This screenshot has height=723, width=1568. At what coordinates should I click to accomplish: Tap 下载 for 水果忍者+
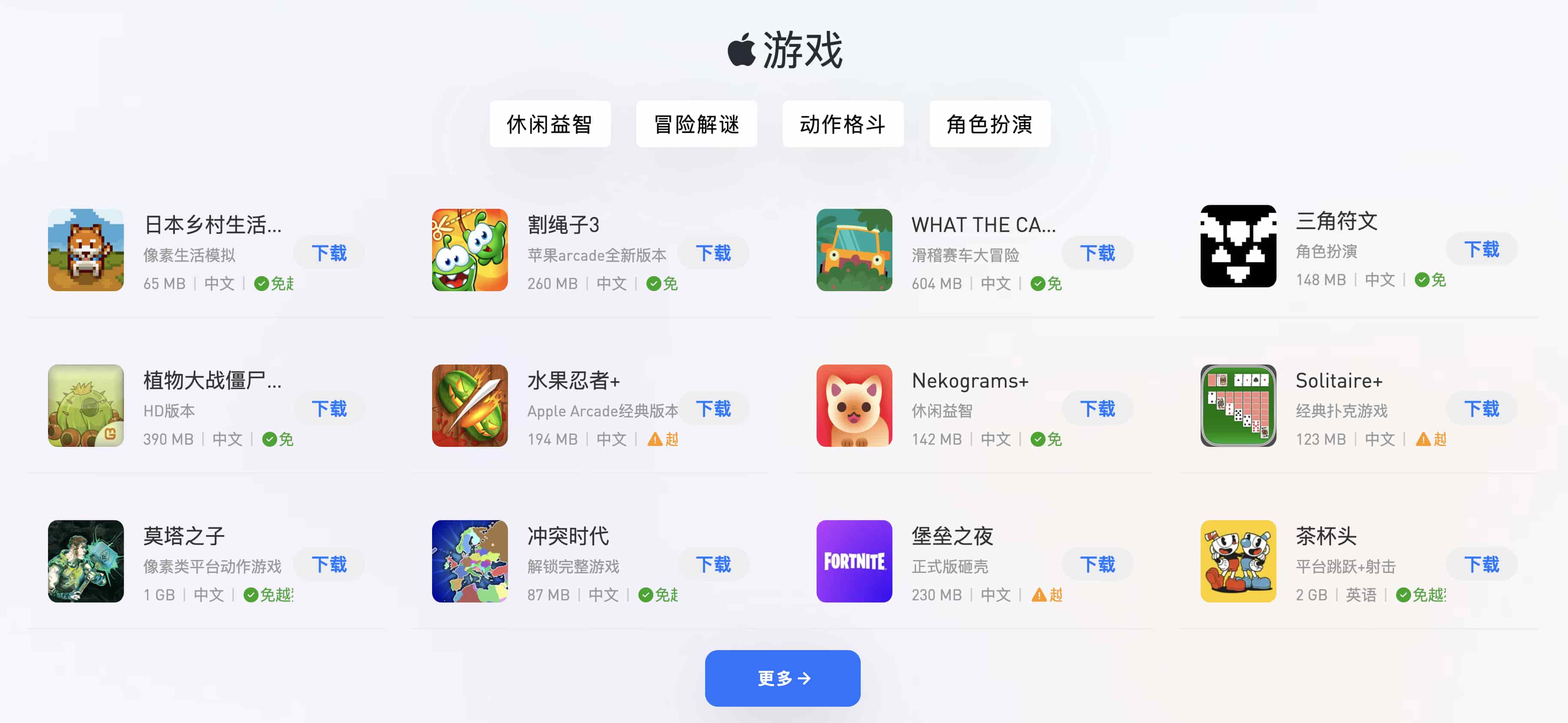click(713, 409)
